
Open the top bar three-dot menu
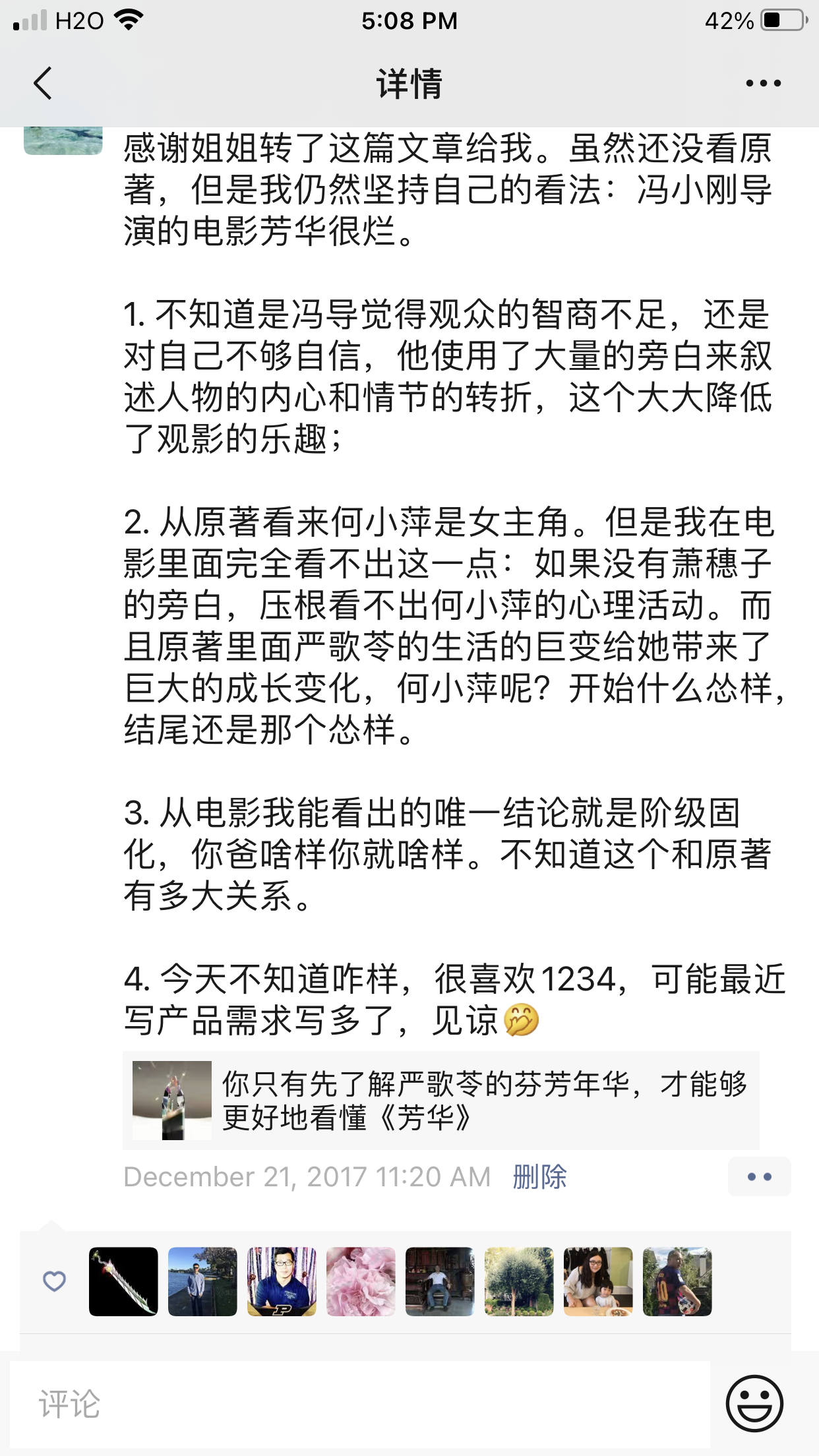[x=763, y=84]
